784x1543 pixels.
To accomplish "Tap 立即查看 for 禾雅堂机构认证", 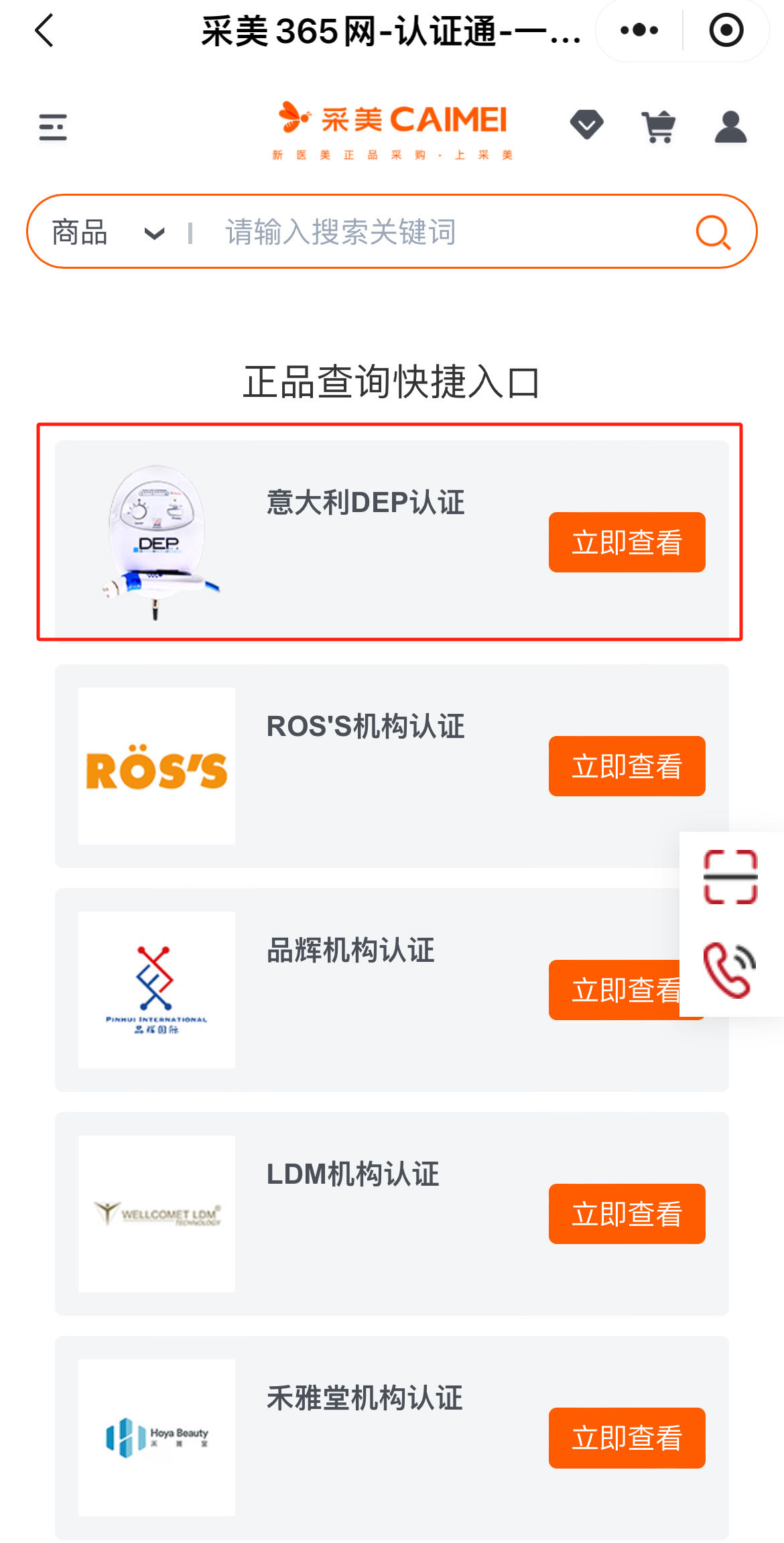I will point(627,1438).
